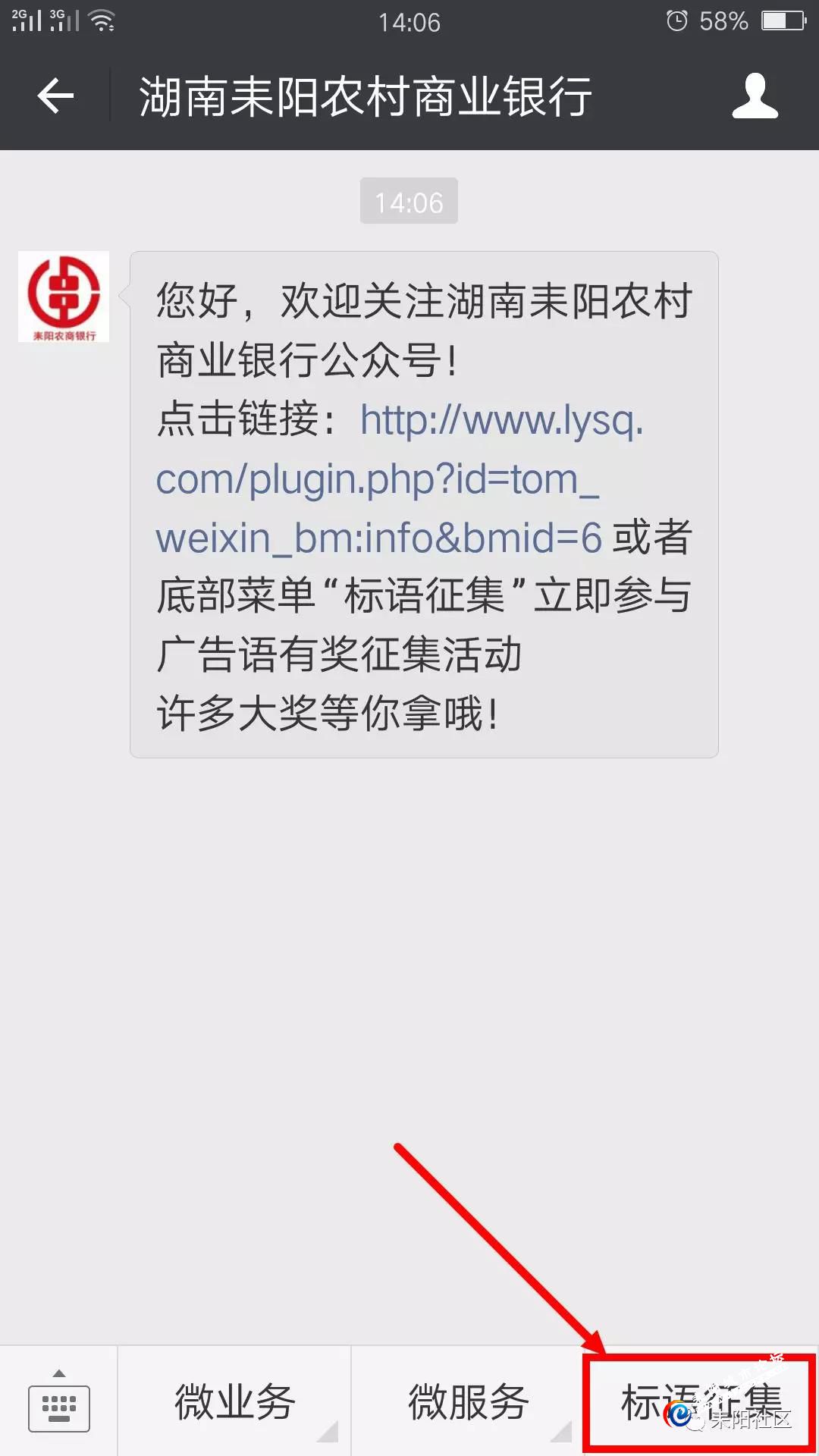
Task: Open the 标语征集 menu item
Action: 699,1401
